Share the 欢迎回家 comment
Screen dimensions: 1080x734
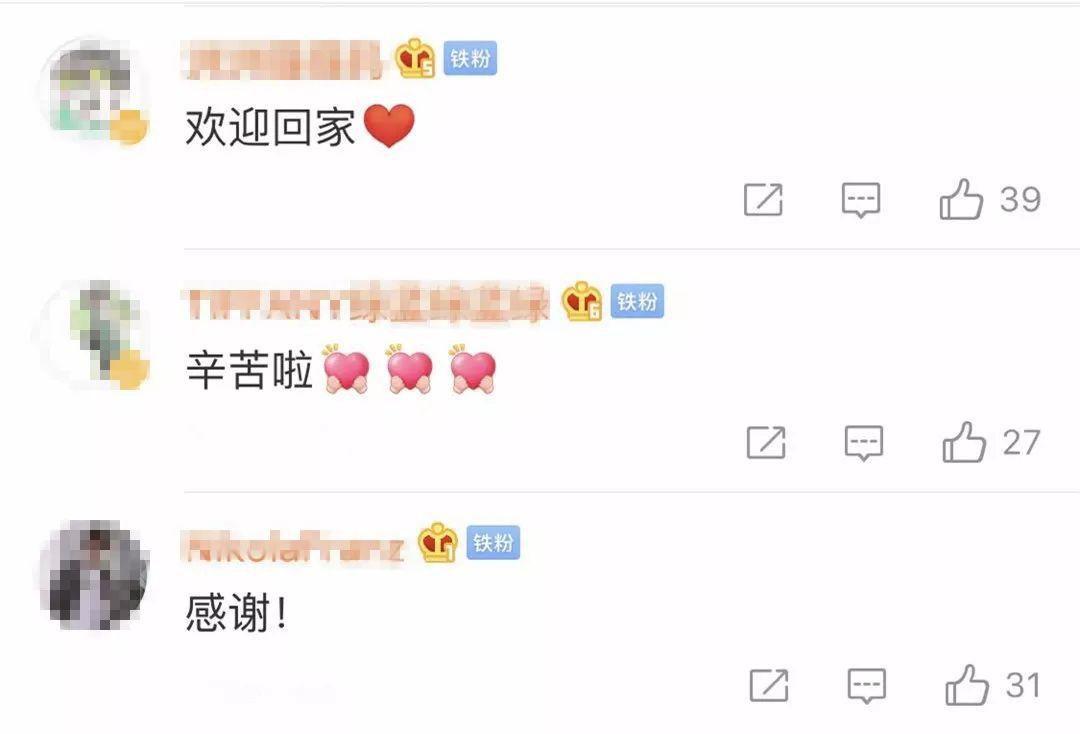point(763,200)
